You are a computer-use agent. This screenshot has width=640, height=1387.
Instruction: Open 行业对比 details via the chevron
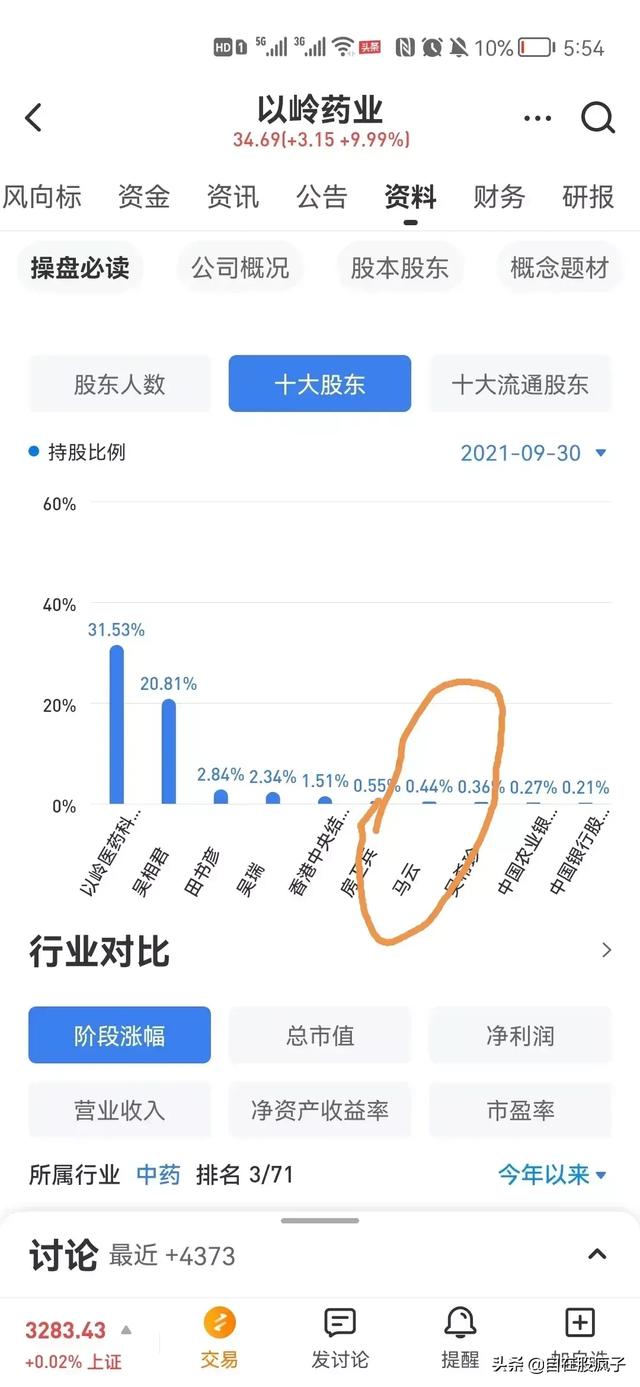(606, 950)
